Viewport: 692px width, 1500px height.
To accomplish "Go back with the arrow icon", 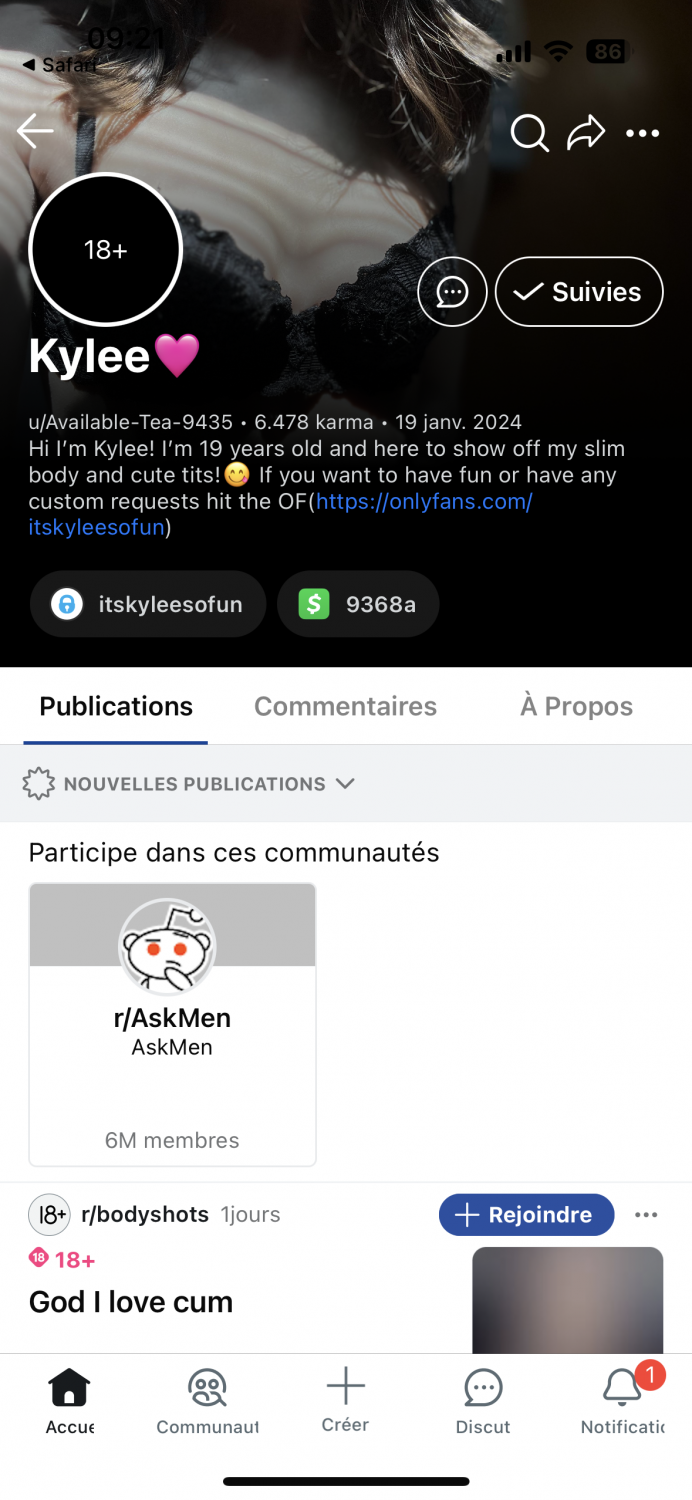I will [35, 131].
